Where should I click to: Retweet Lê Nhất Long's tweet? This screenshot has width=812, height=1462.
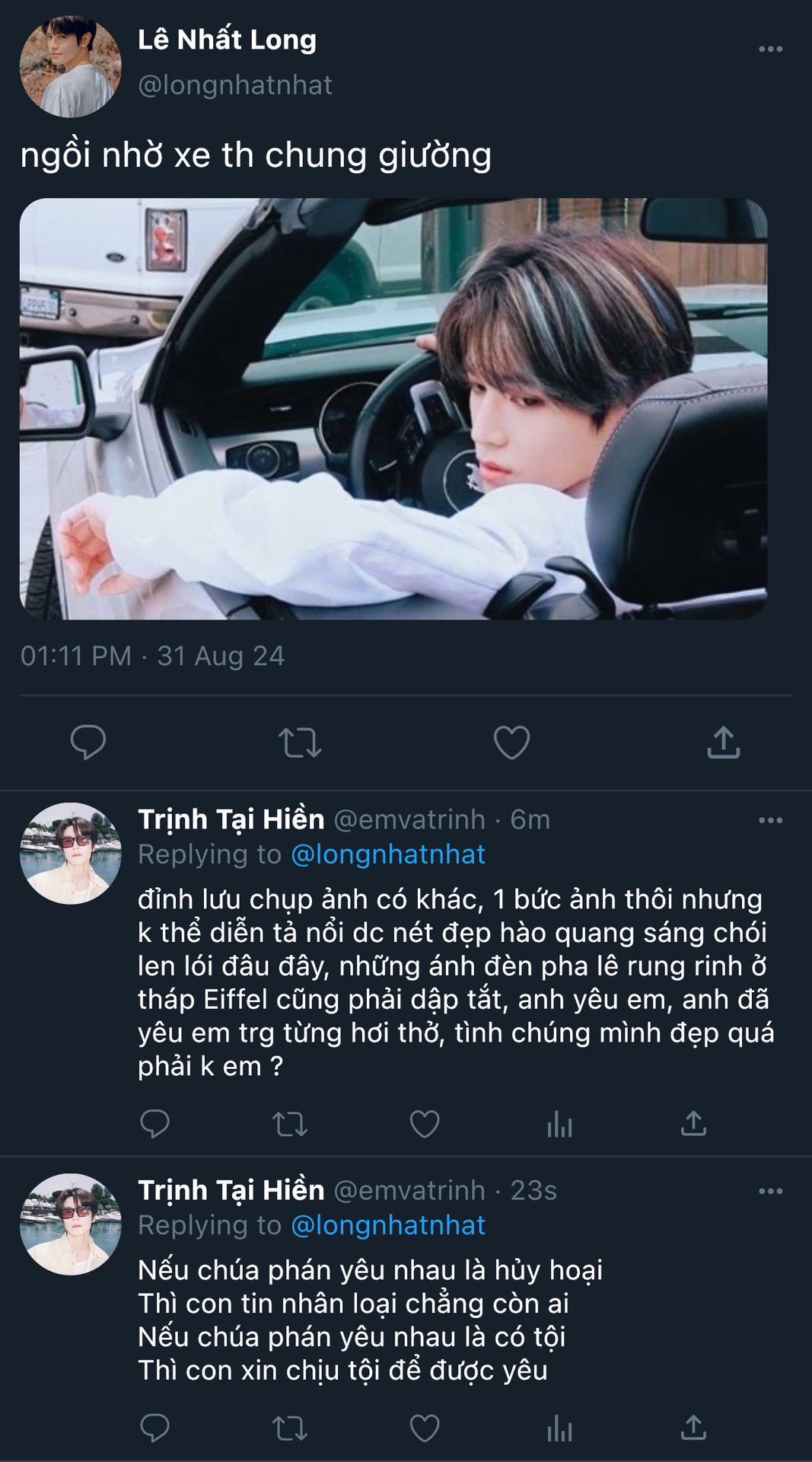pyautogui.click(x=300, y=742)
